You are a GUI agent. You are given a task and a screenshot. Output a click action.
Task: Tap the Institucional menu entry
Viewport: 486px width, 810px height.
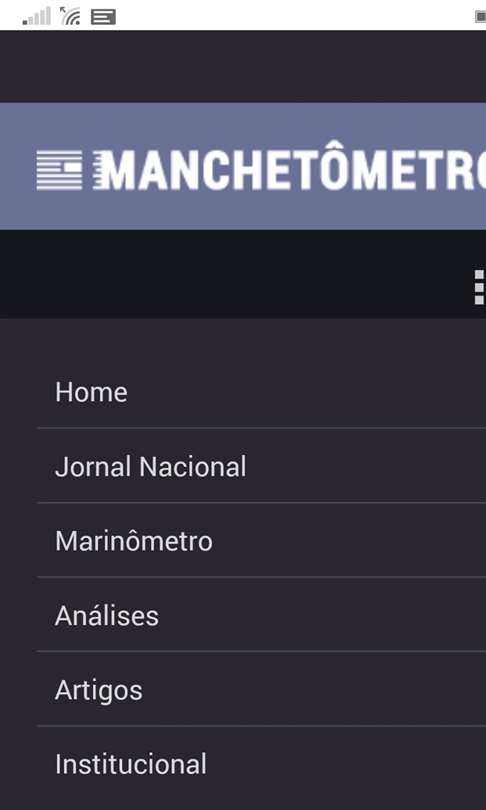261,764
